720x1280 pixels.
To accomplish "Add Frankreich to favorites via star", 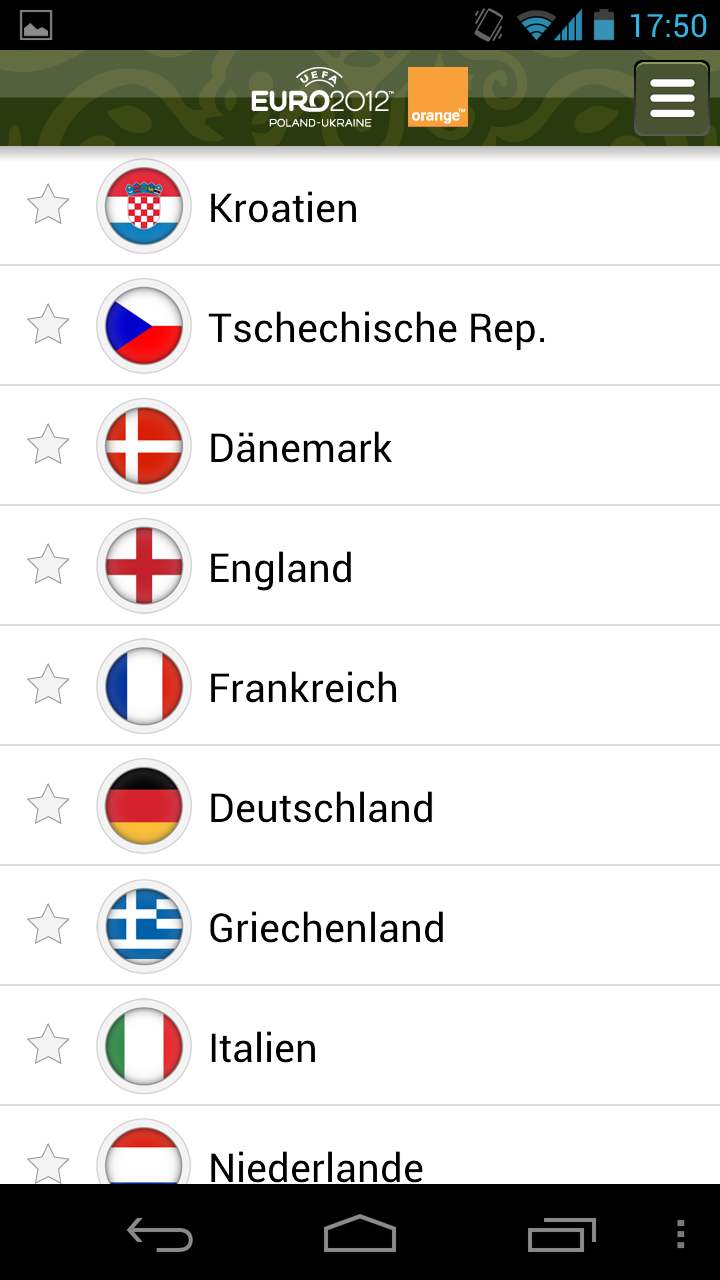I will coord(48,685).
